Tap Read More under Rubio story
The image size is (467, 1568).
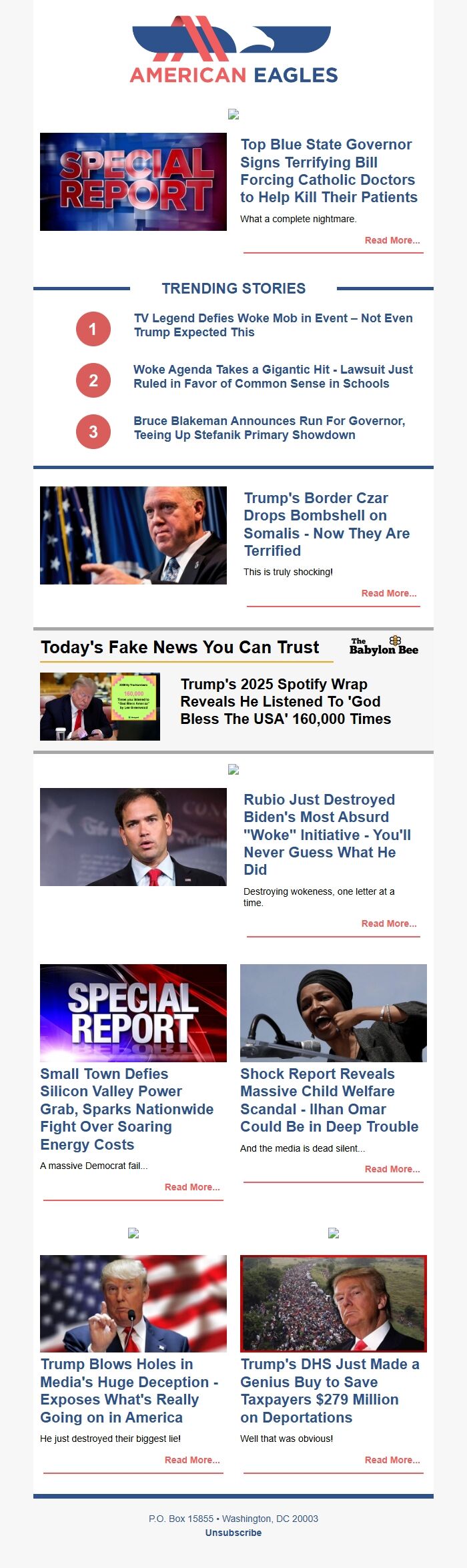click(388, 923)
